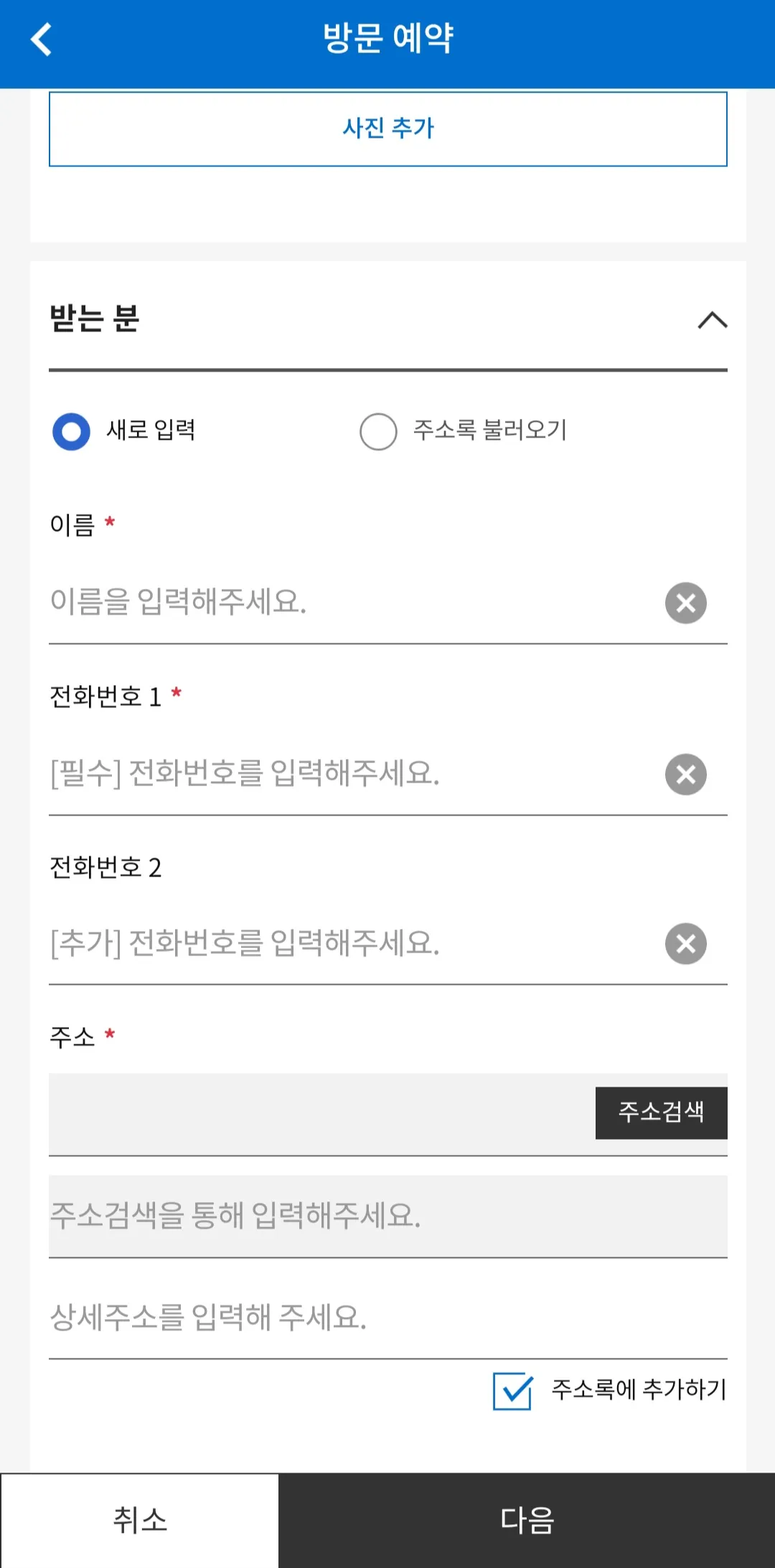This screenshot has height=1568, width=775.
Task: Select the 주소록 불러오기 radio button
Action: point(378,432)
